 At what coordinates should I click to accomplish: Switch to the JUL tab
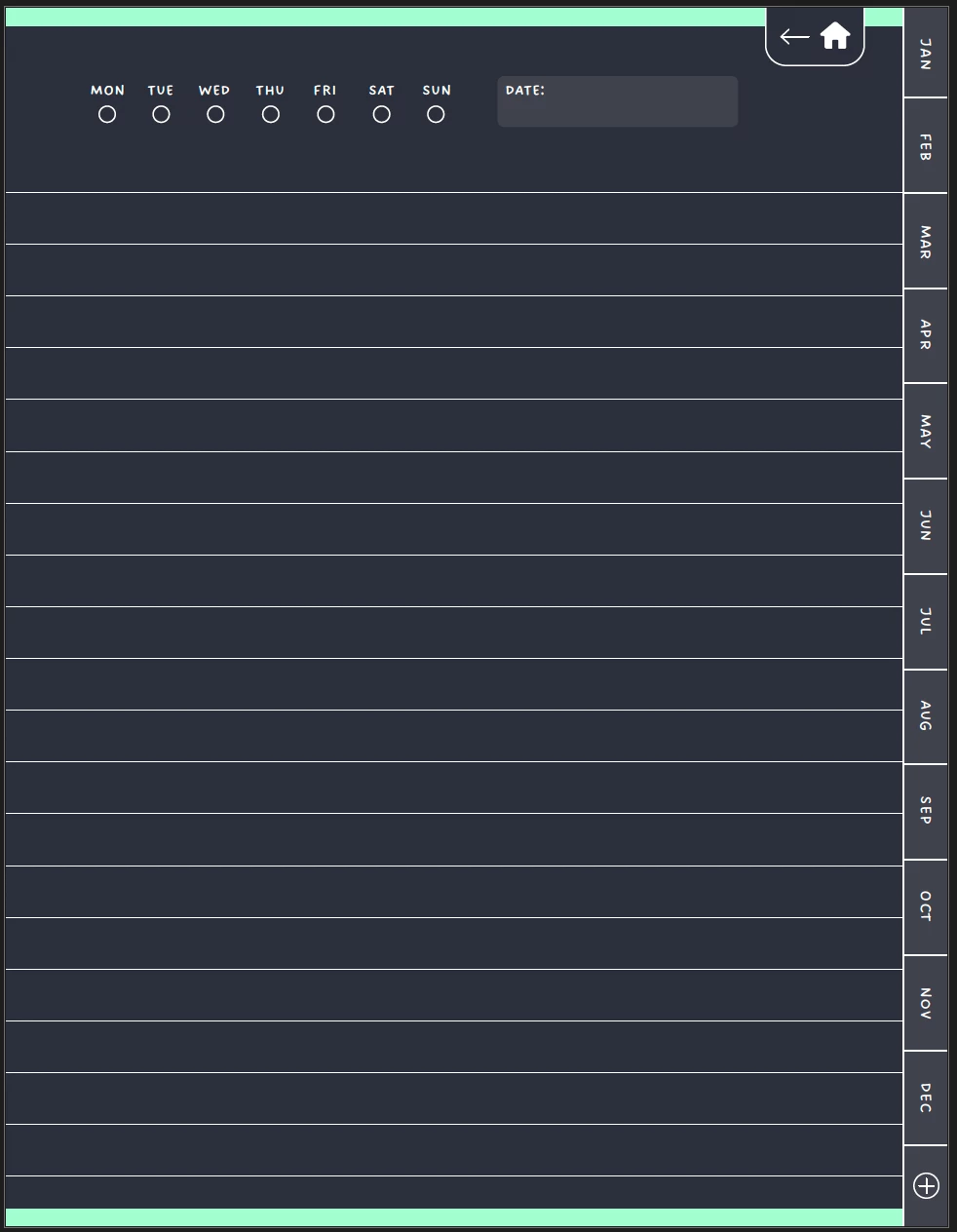[x=926, y=622]
